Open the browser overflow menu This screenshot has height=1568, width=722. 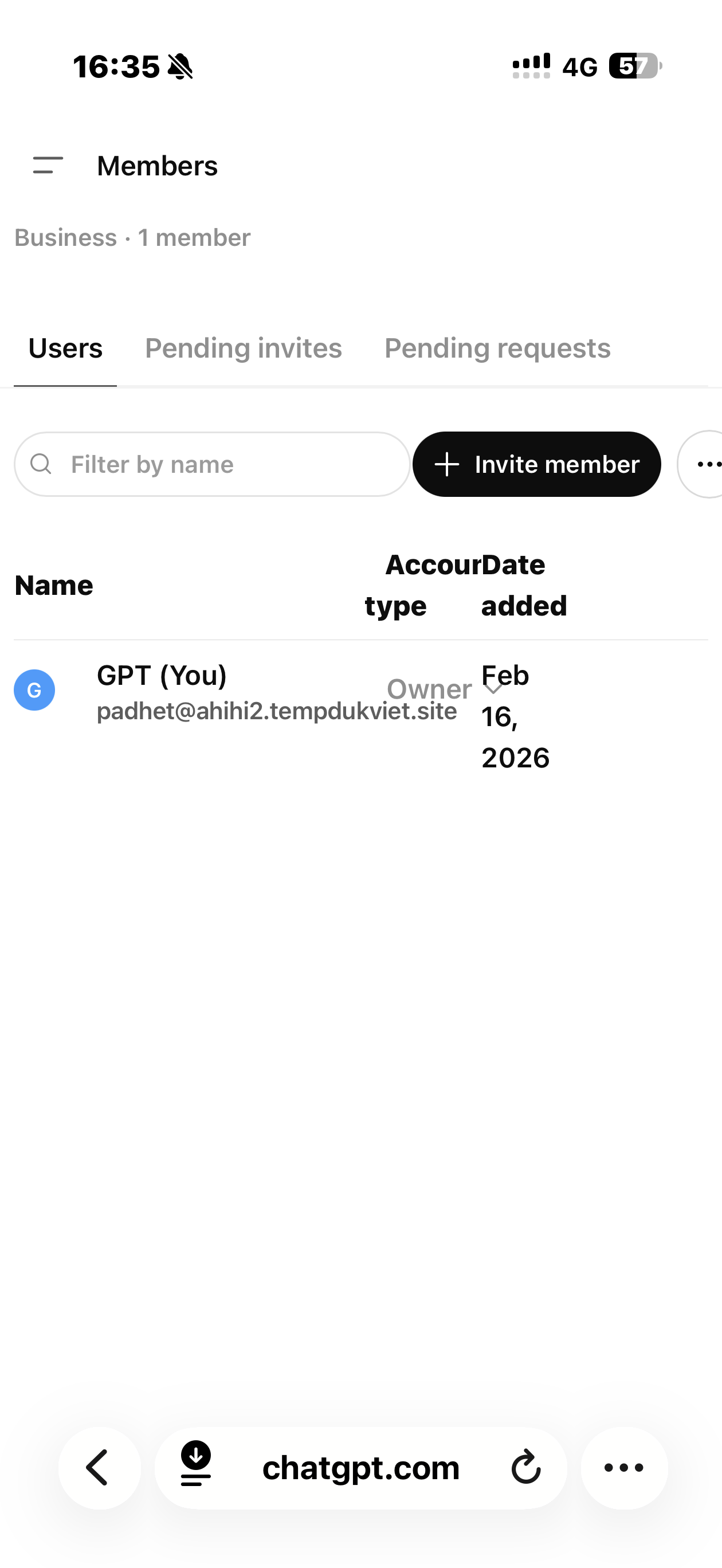pos(624,1468)
